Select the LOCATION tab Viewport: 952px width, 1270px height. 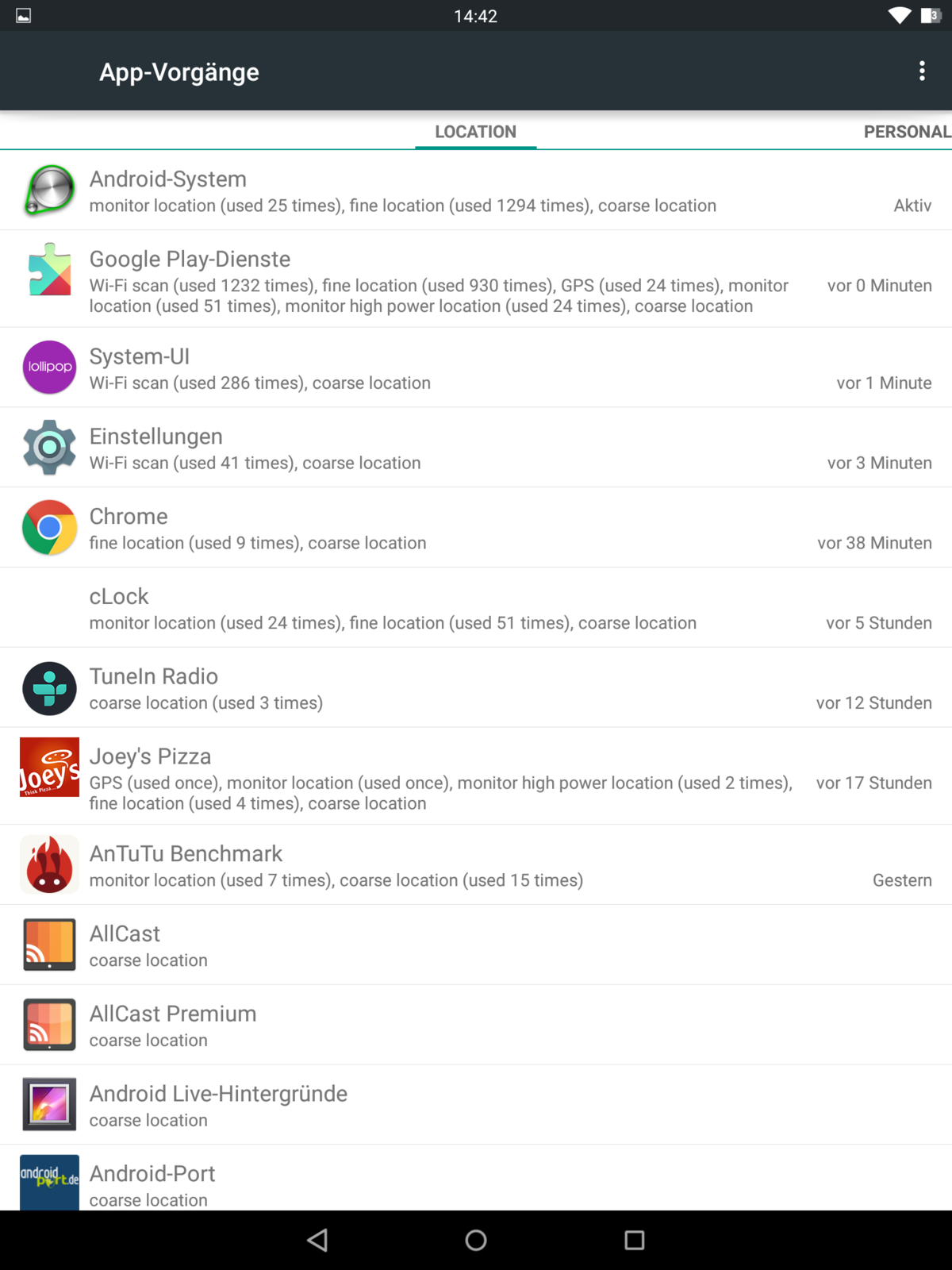click(x=475, y=132)
